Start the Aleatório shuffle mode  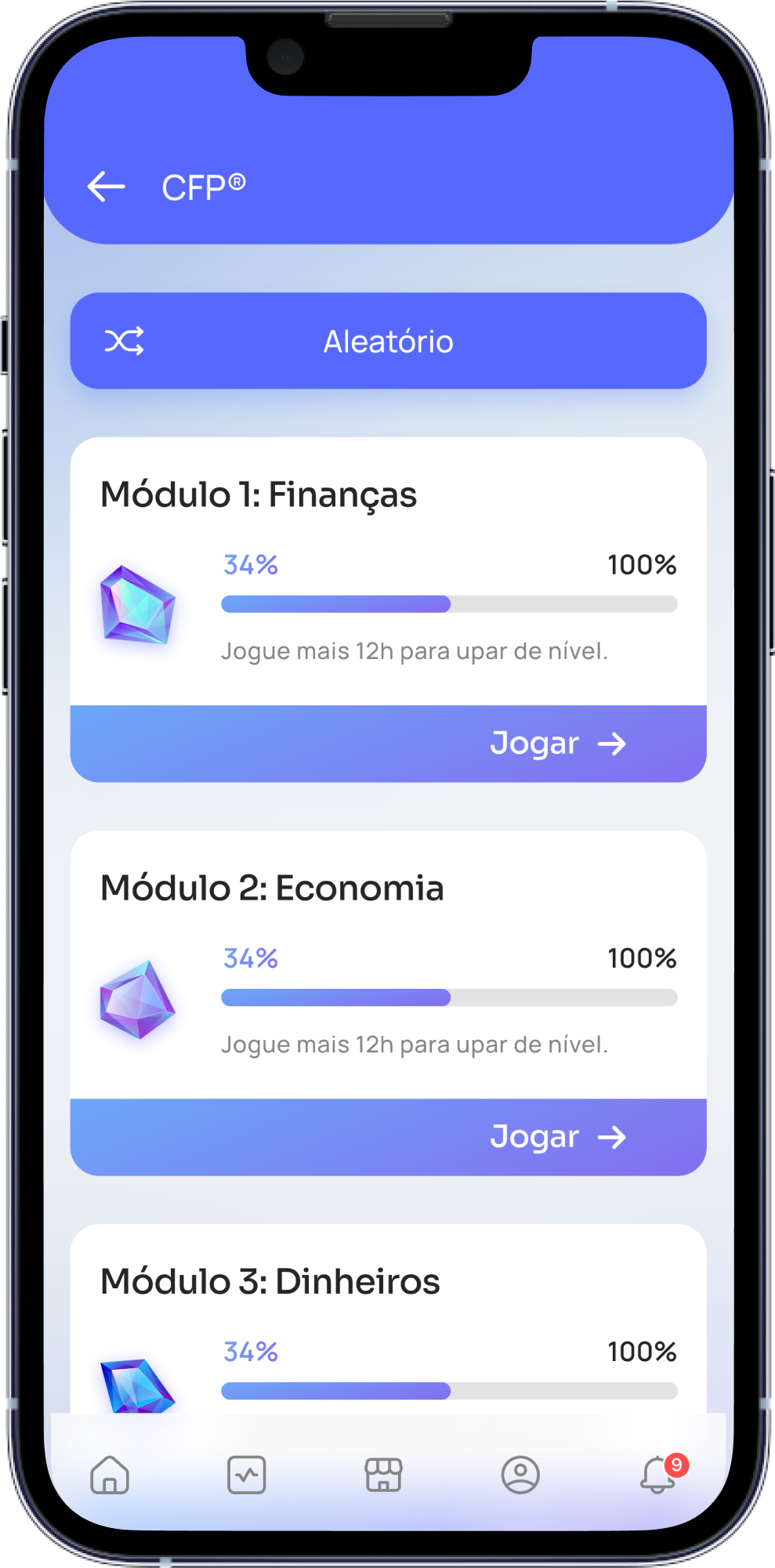[x=388, y=341]
